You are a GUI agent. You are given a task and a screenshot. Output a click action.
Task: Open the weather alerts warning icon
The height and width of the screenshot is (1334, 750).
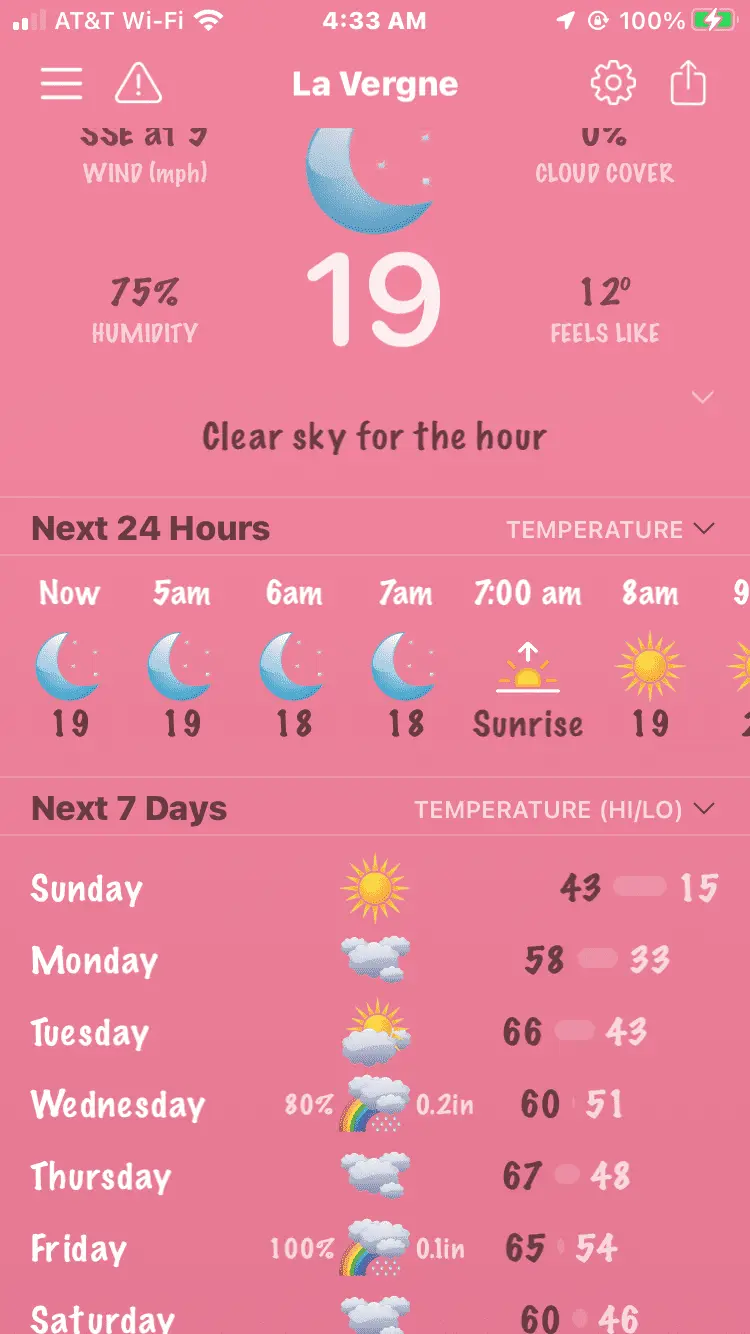[139, 84]
